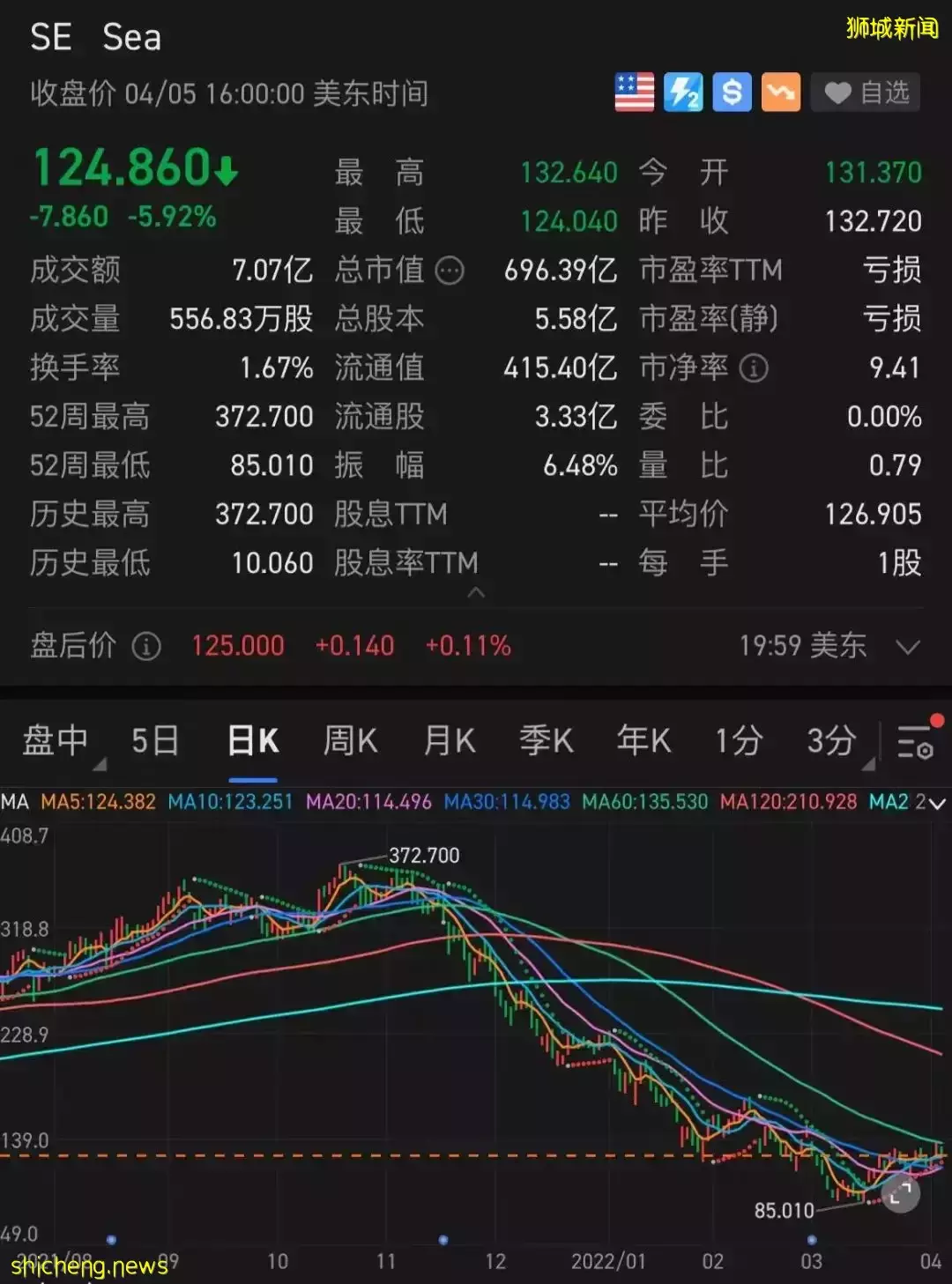This screenshot has height=1284, width=952.
Task: Toggle the 自选 watchlist heart
Action: coord(865,93)
